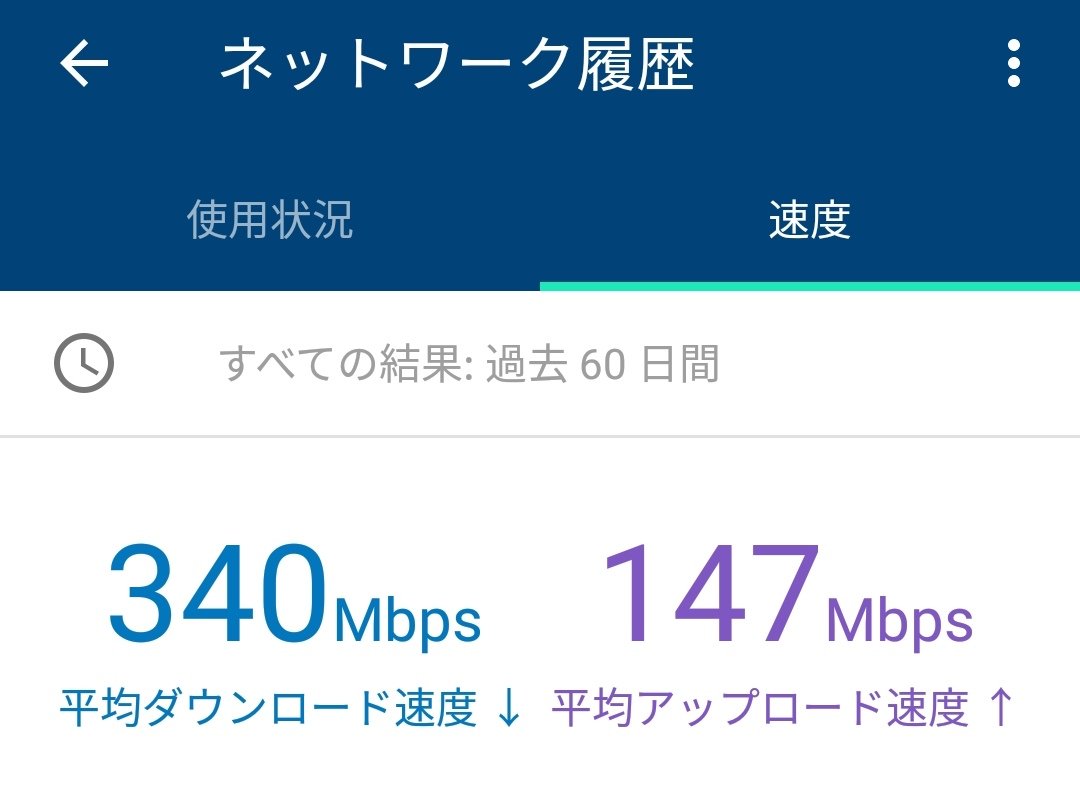Open the three-dot overflow menu
The image size is (1080, 795).
point(1014,65)
